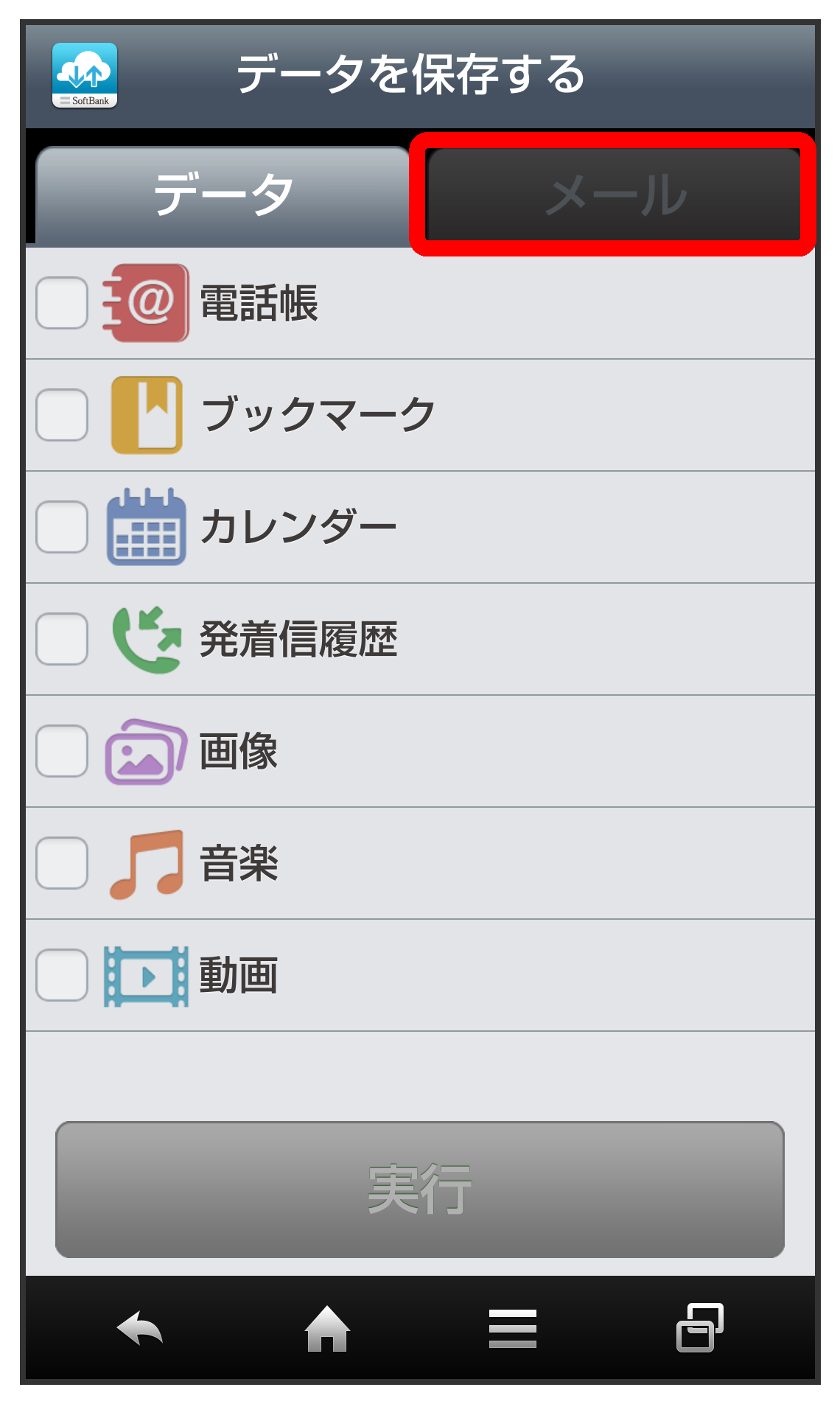Switch to the メール tab
The height and width of the screenshot is (1404, 840).
(x=613, y=195)
